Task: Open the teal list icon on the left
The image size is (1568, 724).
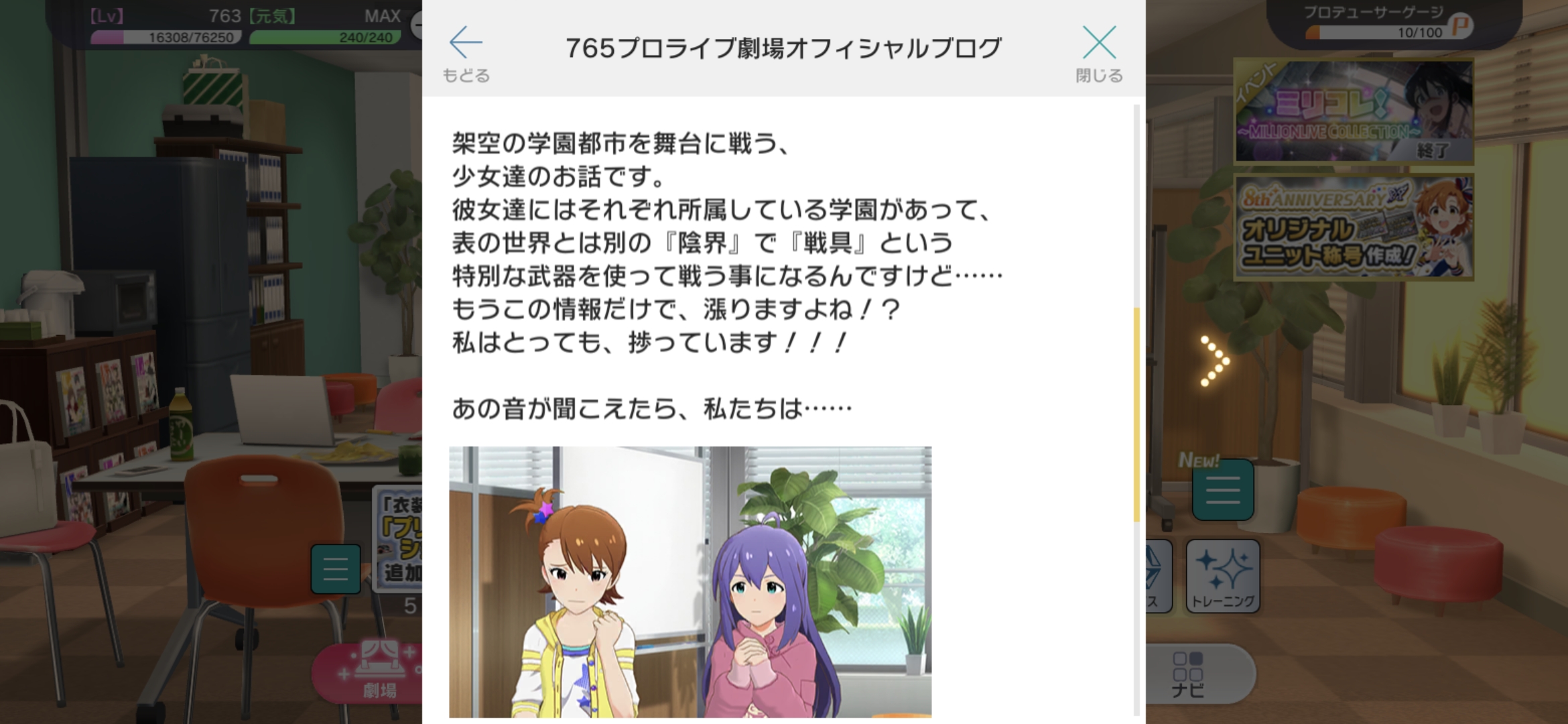Action: pos(336,569)
